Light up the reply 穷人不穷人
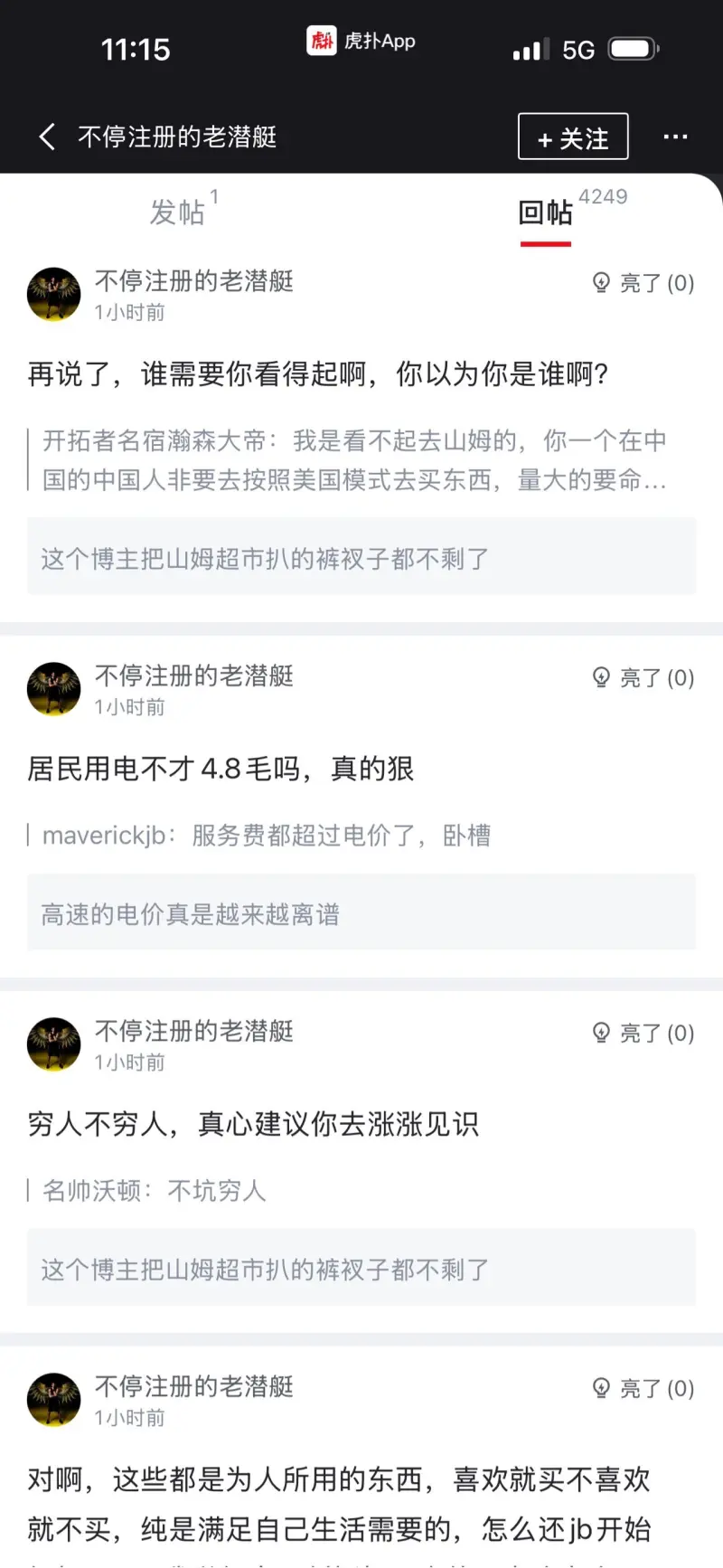The width and height of the screenshot is (723, 1568). (643, 1033)
